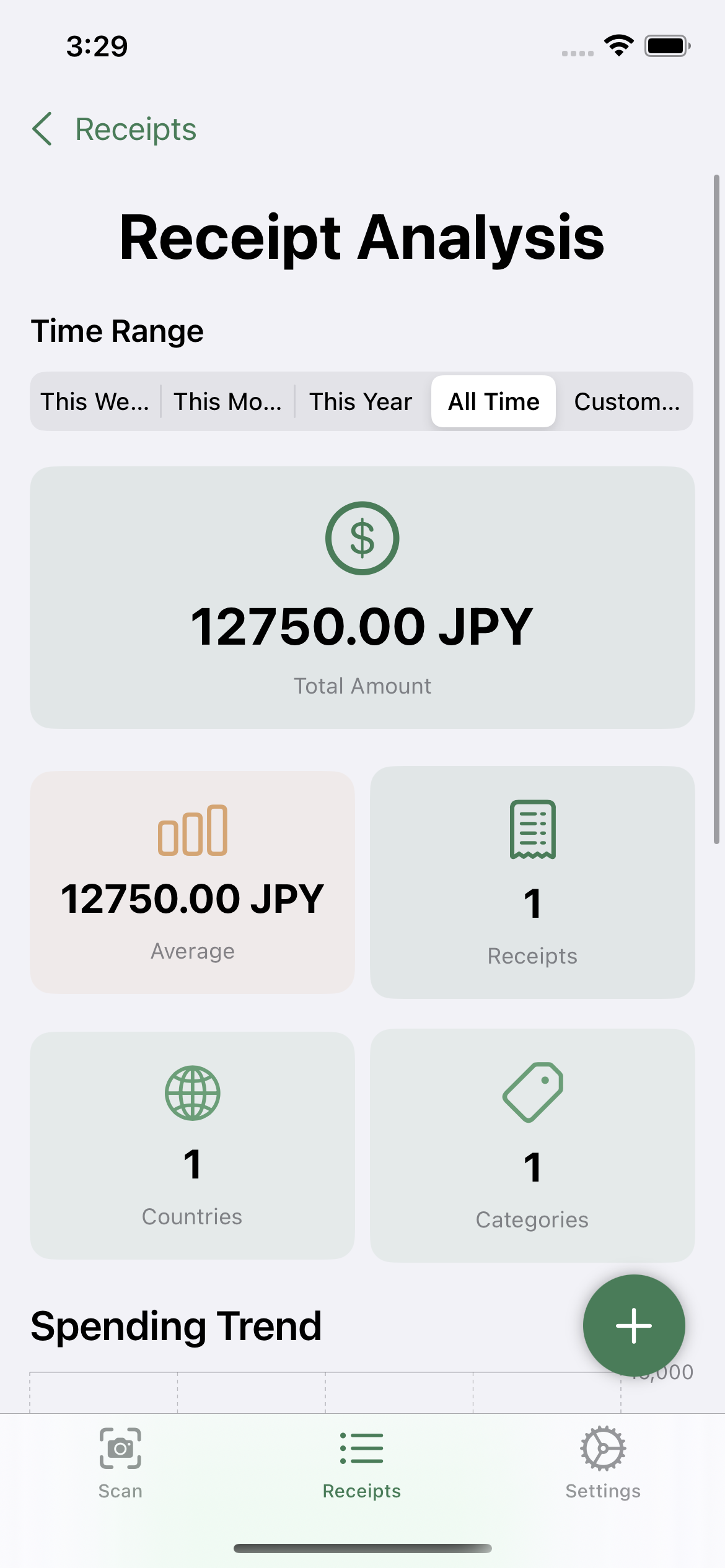Click the dollar sign icon on Total Amount card
Viewport: 725px width, 1568px height.
click(362, 537)
